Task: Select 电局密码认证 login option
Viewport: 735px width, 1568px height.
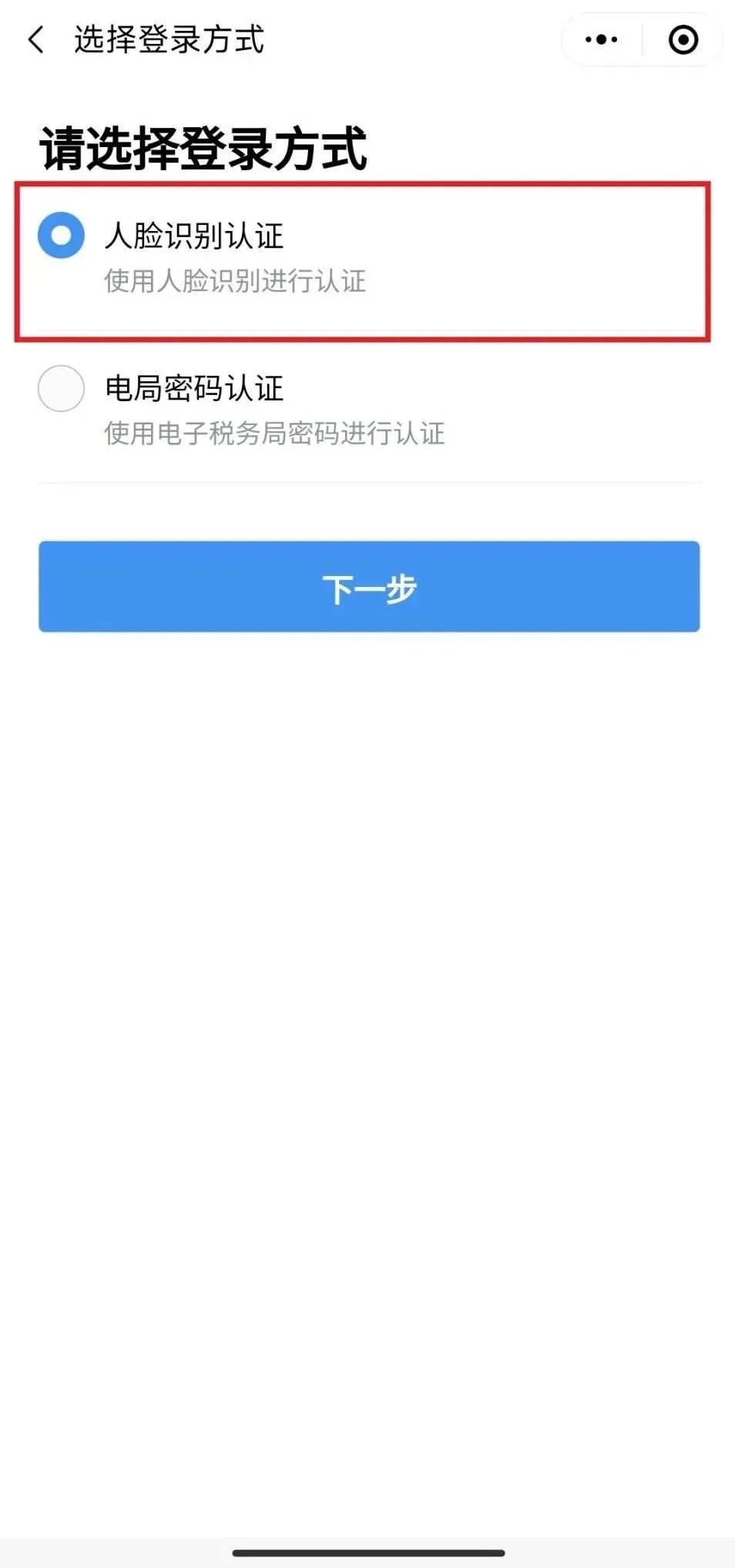Action: pyautogui.click(x=369, y=410)
